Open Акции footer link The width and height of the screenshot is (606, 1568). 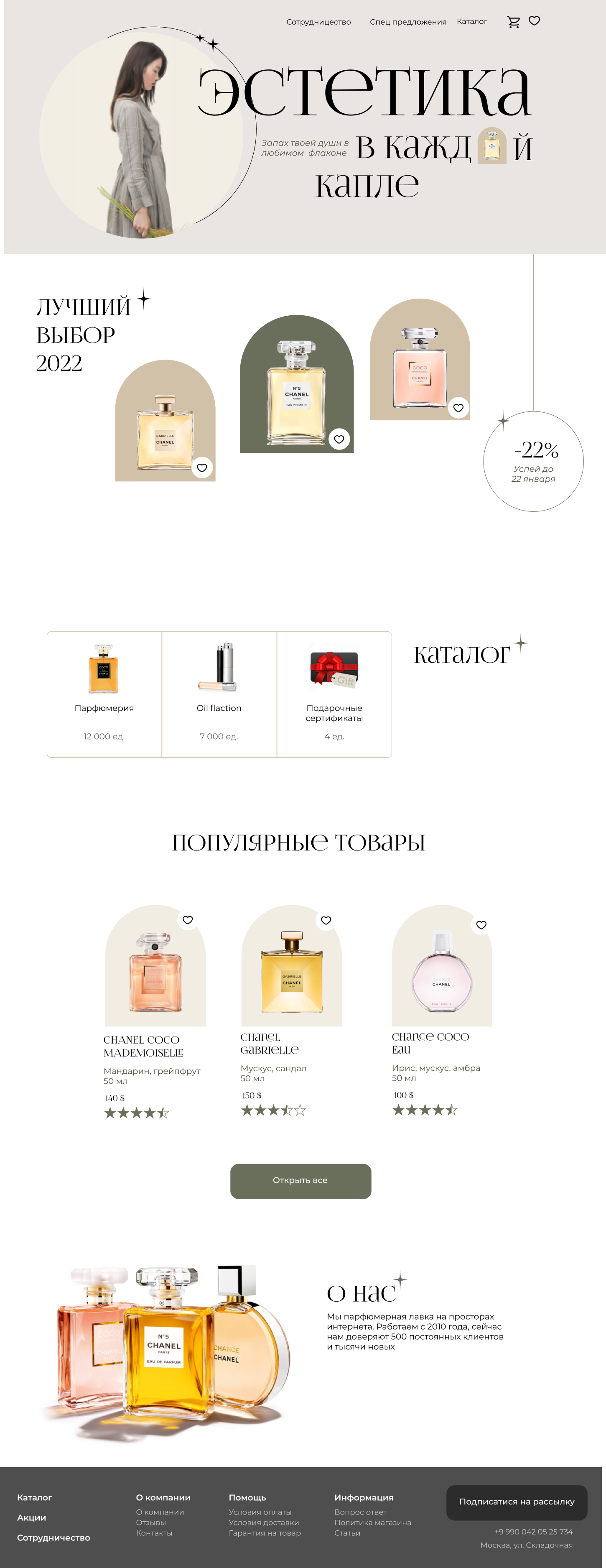tap(32, 1517)
